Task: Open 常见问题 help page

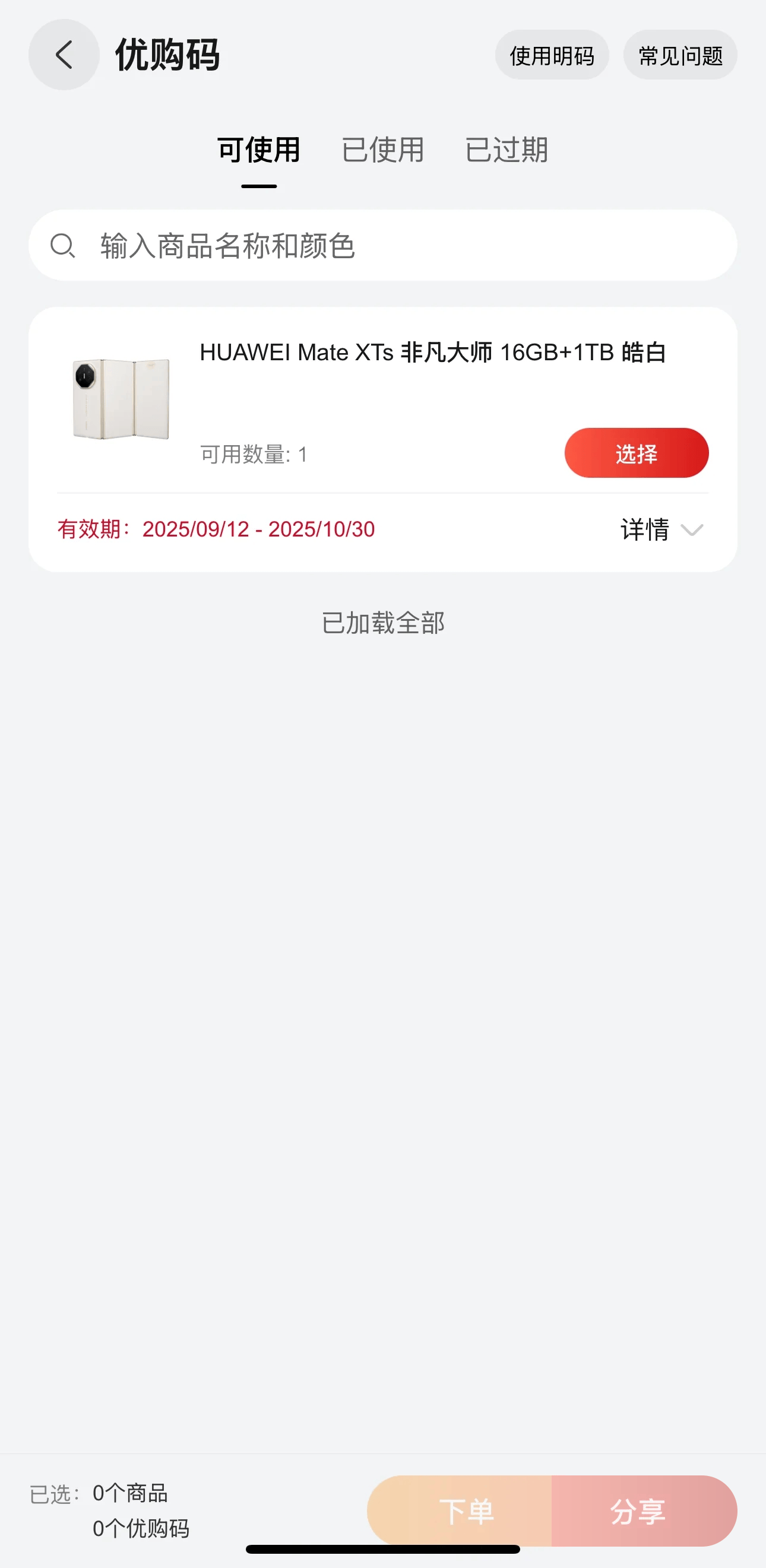Action: 680,55
